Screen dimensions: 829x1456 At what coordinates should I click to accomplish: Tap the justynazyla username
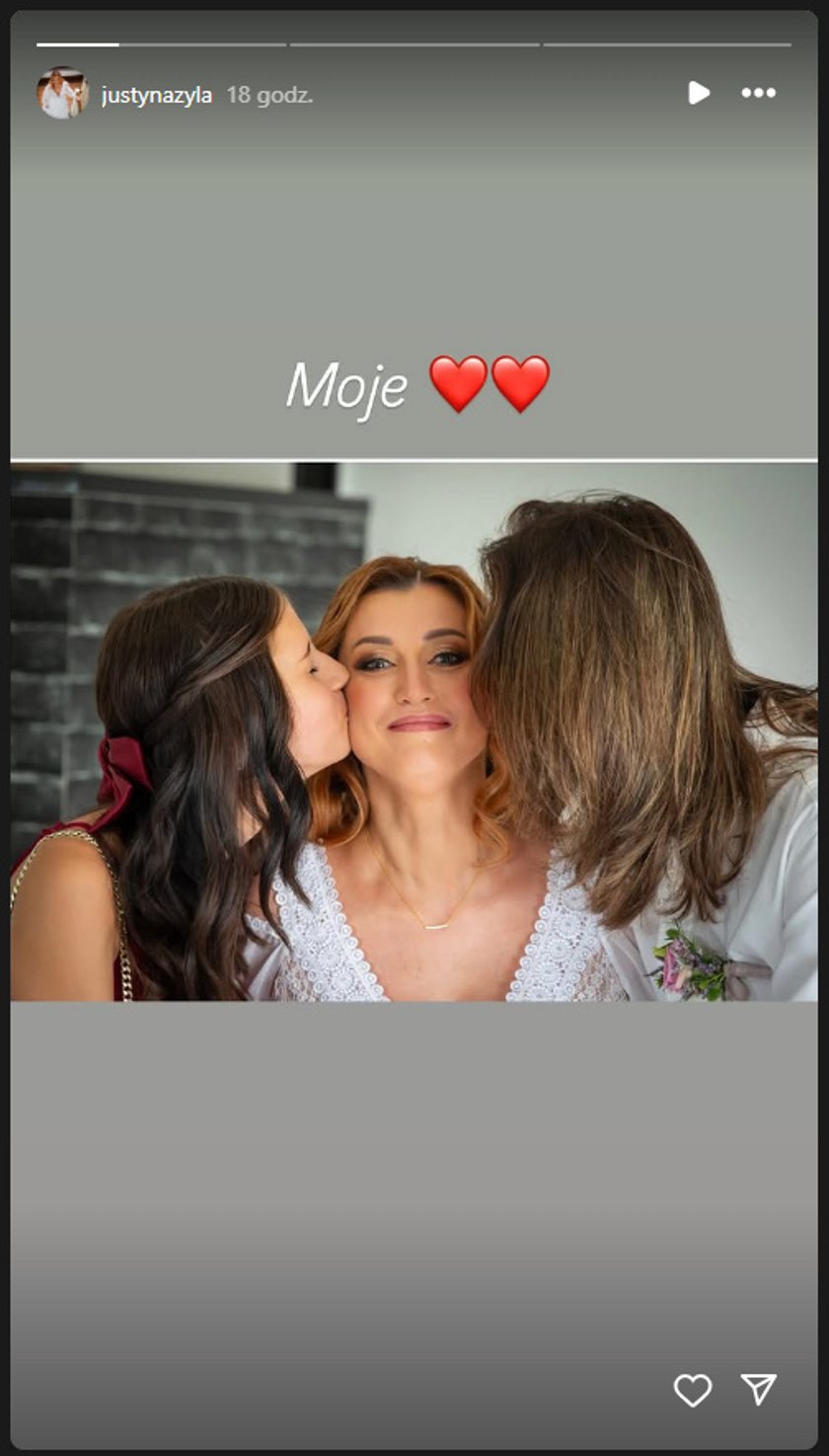[x=157, y=96]
